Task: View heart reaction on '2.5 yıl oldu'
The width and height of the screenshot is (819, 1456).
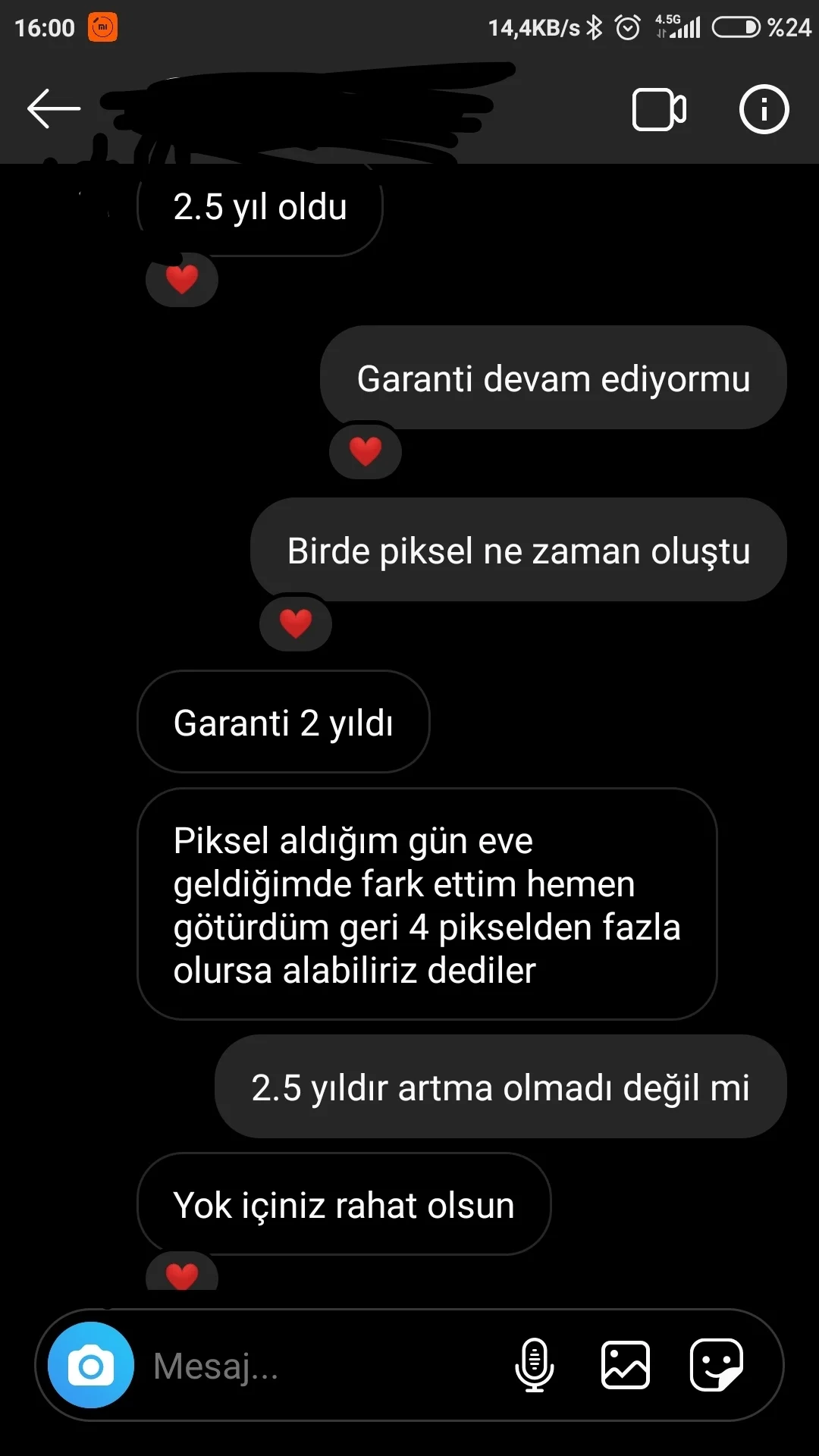Action: pyautogui.click(x=182, y=280)
